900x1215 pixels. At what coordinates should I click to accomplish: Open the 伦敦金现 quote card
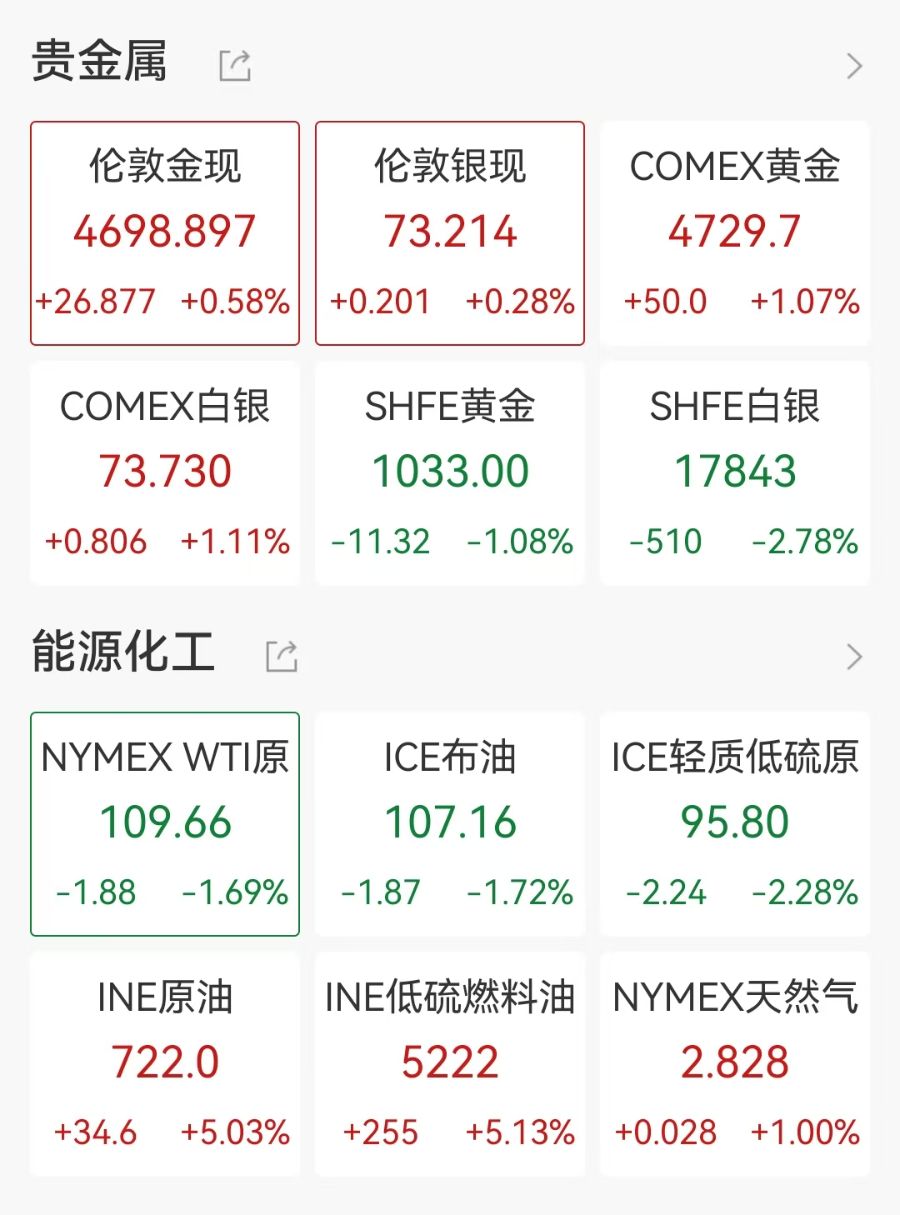165,233
